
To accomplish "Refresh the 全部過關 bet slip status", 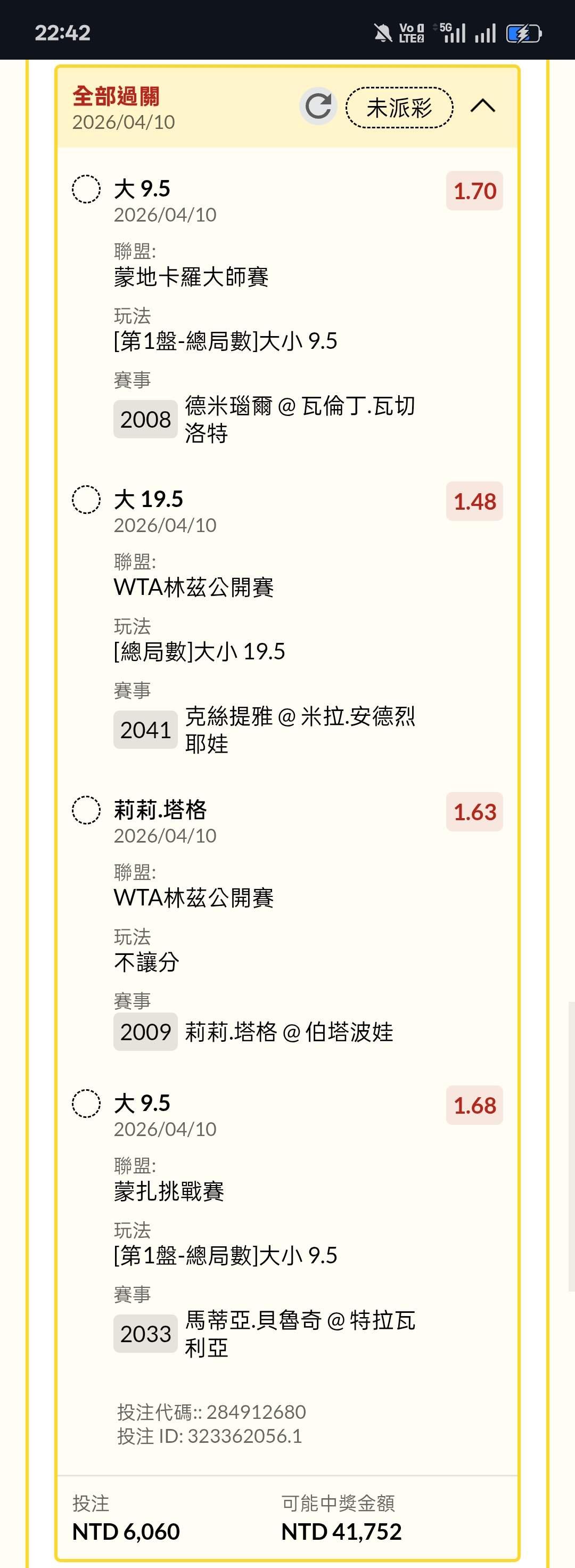I will click(318, 107).
